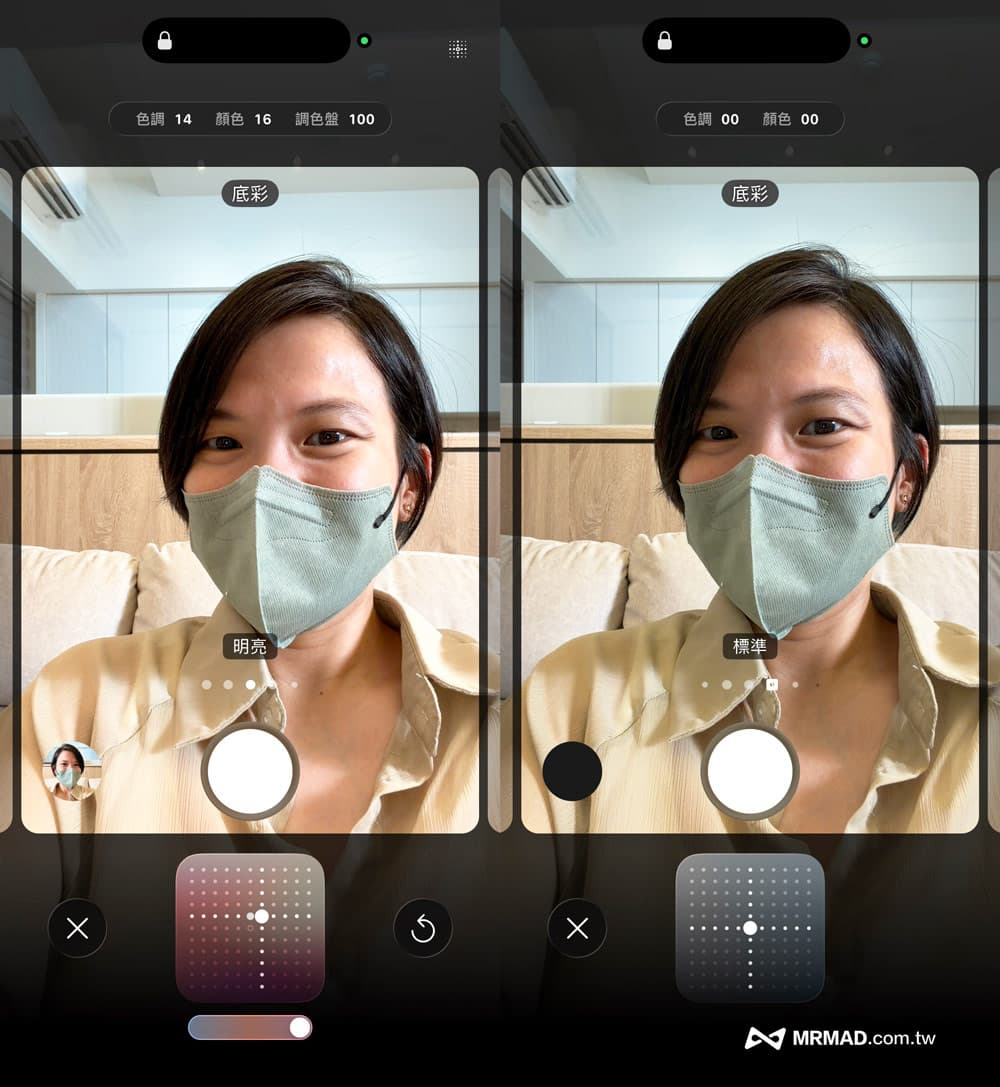Tap the pink tone and color pad
Screen dimensions: 1000x1087
[250, 927]
